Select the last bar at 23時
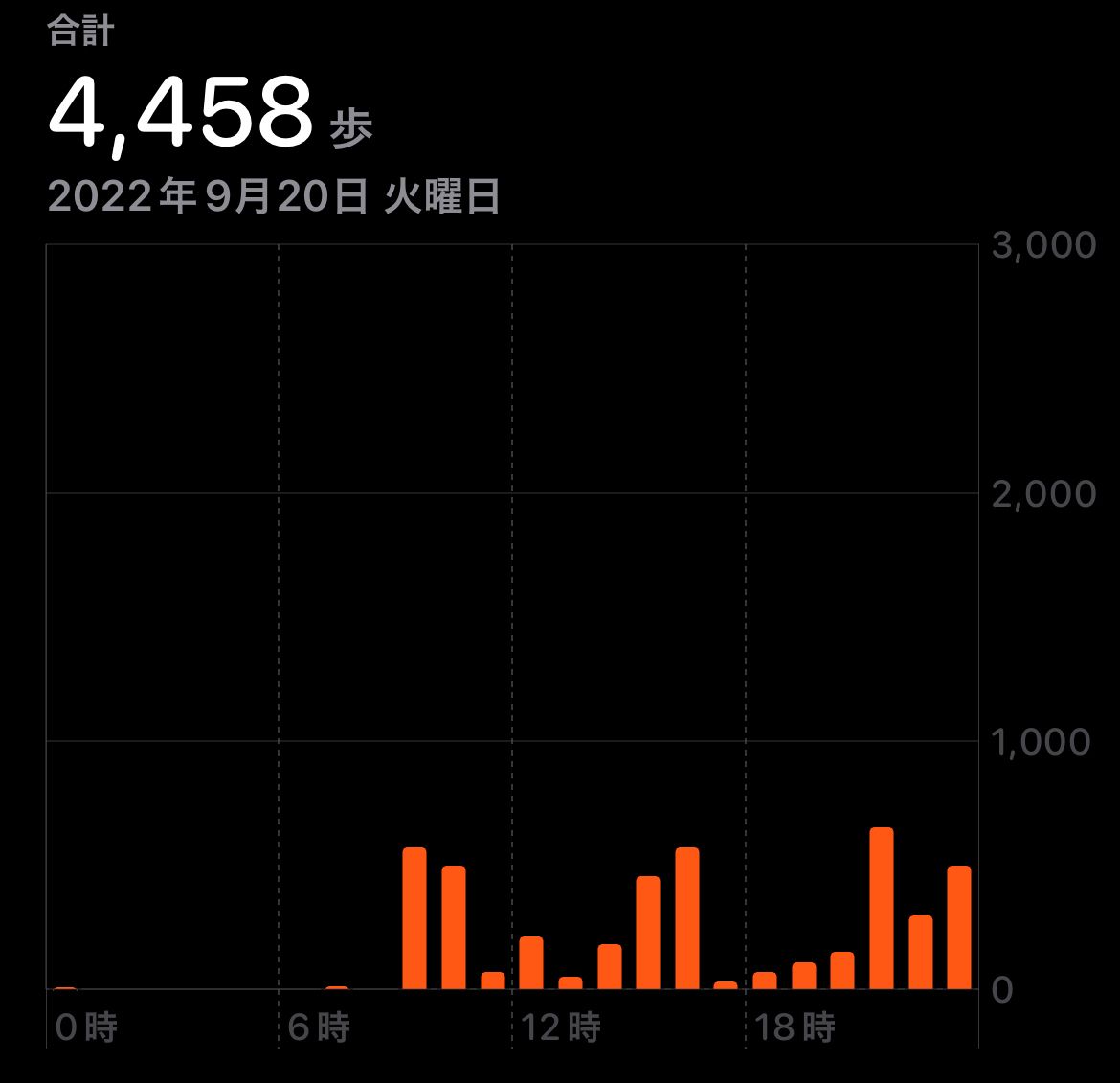1120x1083 pixels. (x=959, y=927)
